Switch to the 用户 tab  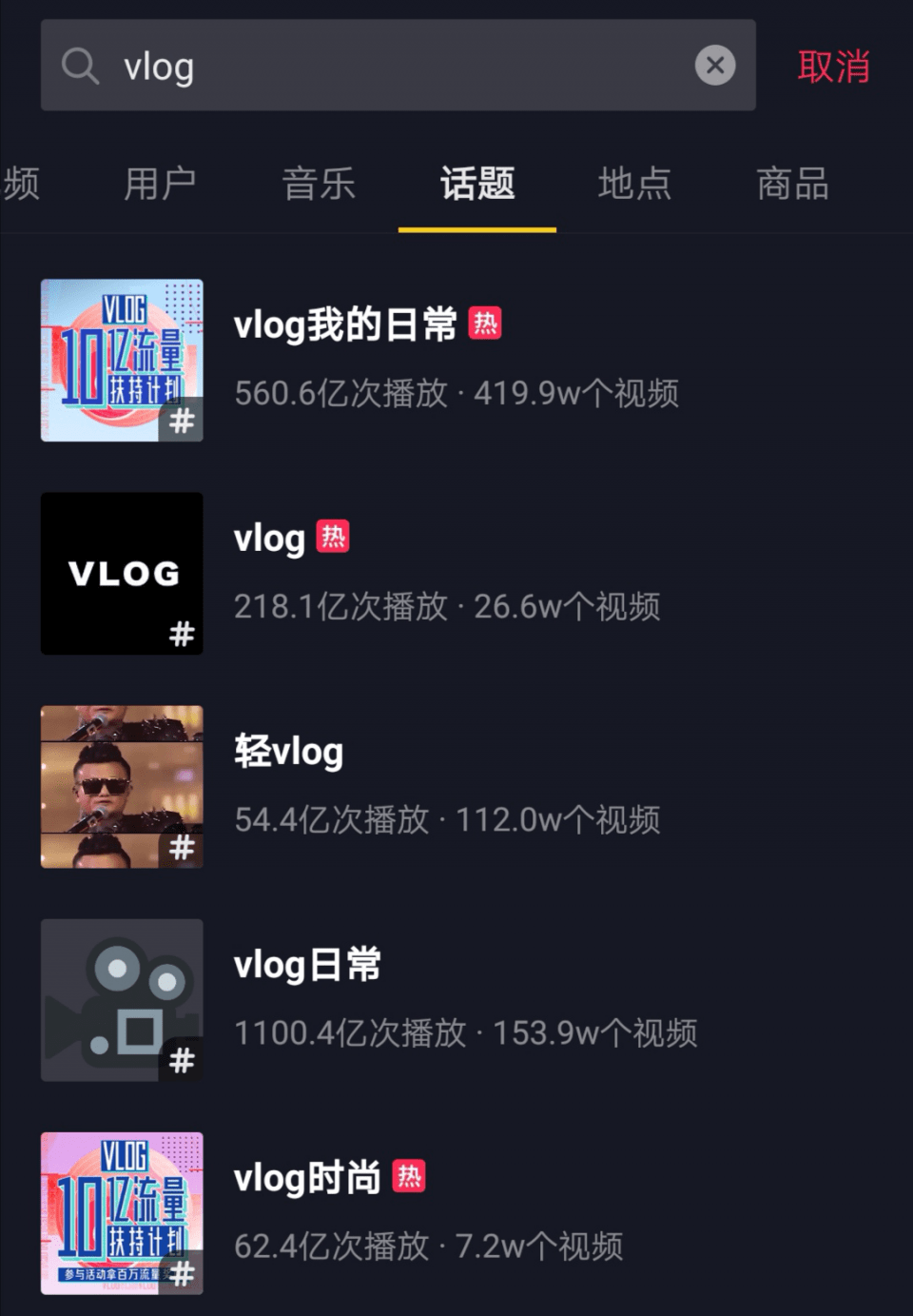pyautogui.click(x=160, y=184)
